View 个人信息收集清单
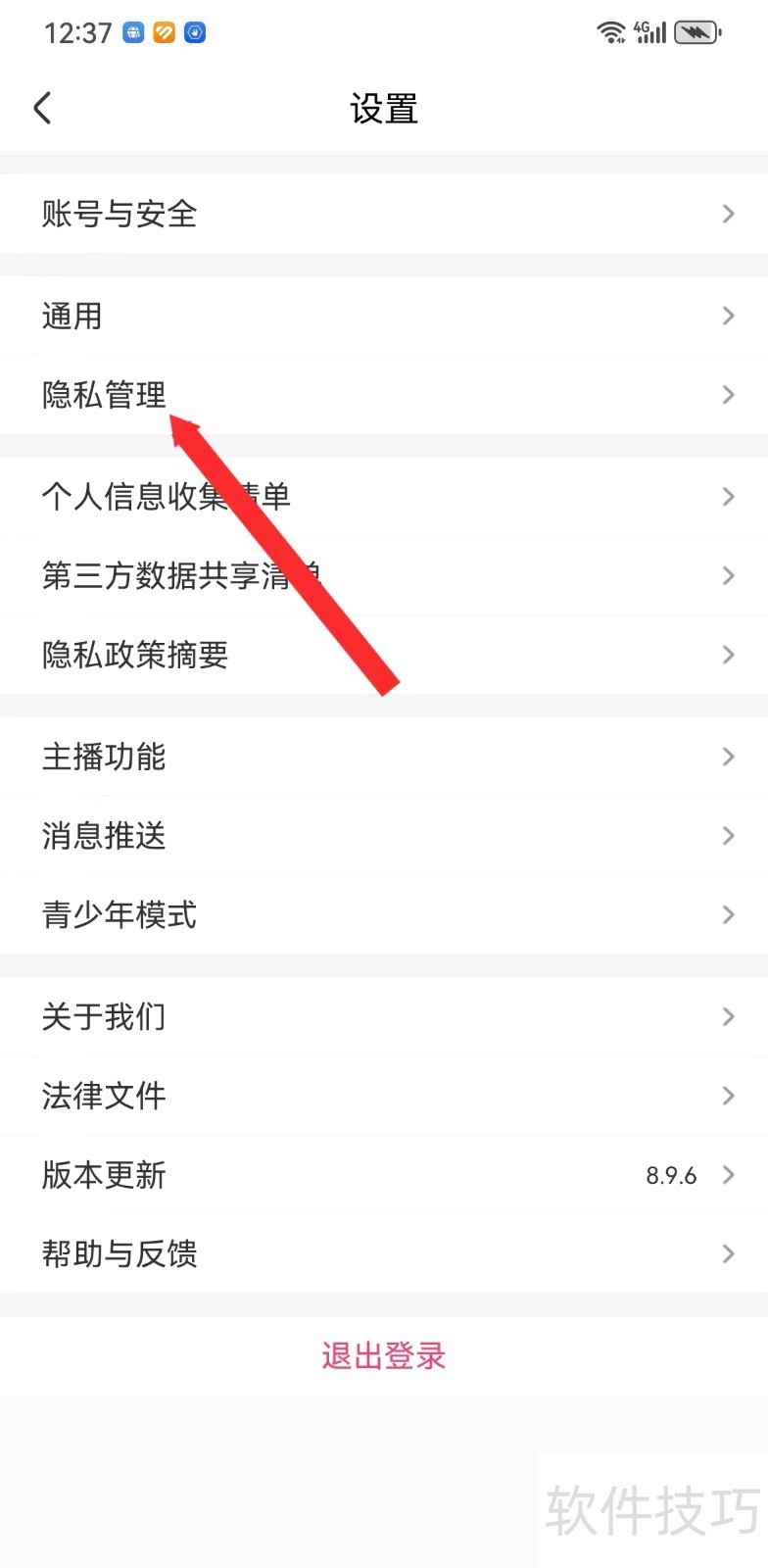The height and width of the screenshot is (1568, 768). (x=384, y=497)
